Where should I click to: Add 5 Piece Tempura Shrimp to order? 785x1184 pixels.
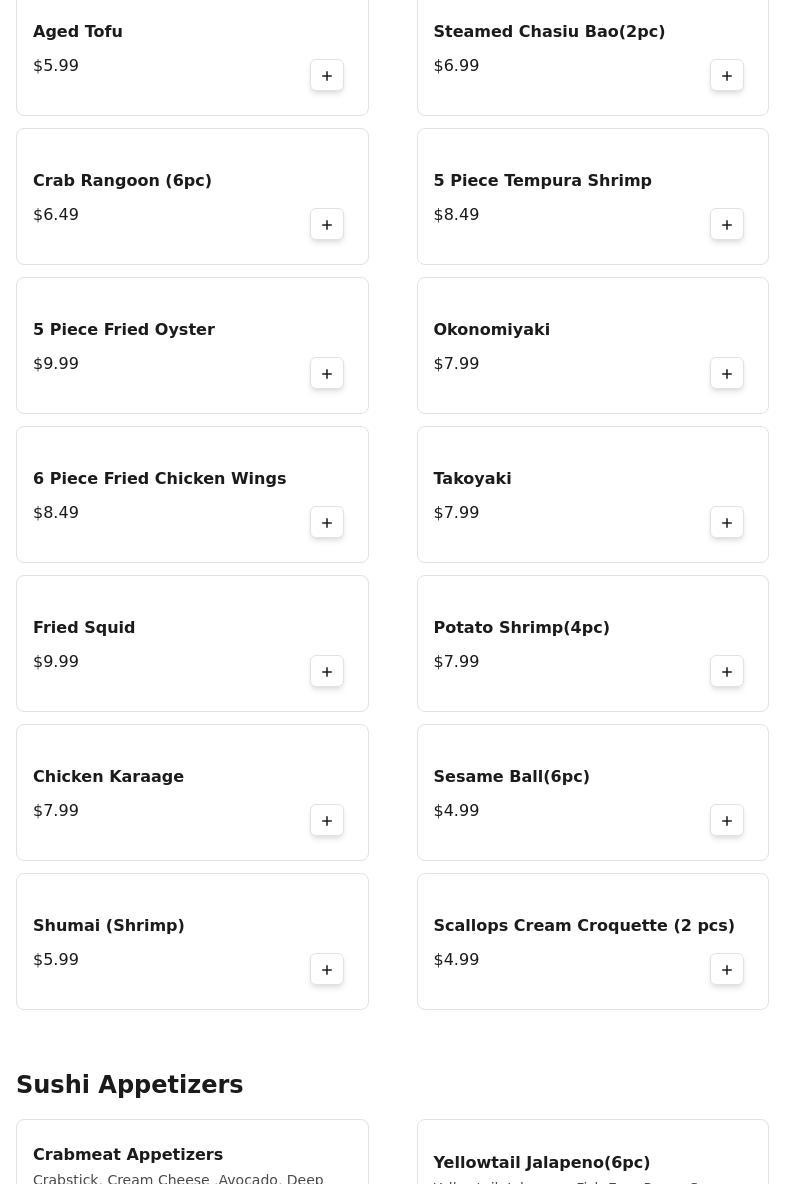727,225
